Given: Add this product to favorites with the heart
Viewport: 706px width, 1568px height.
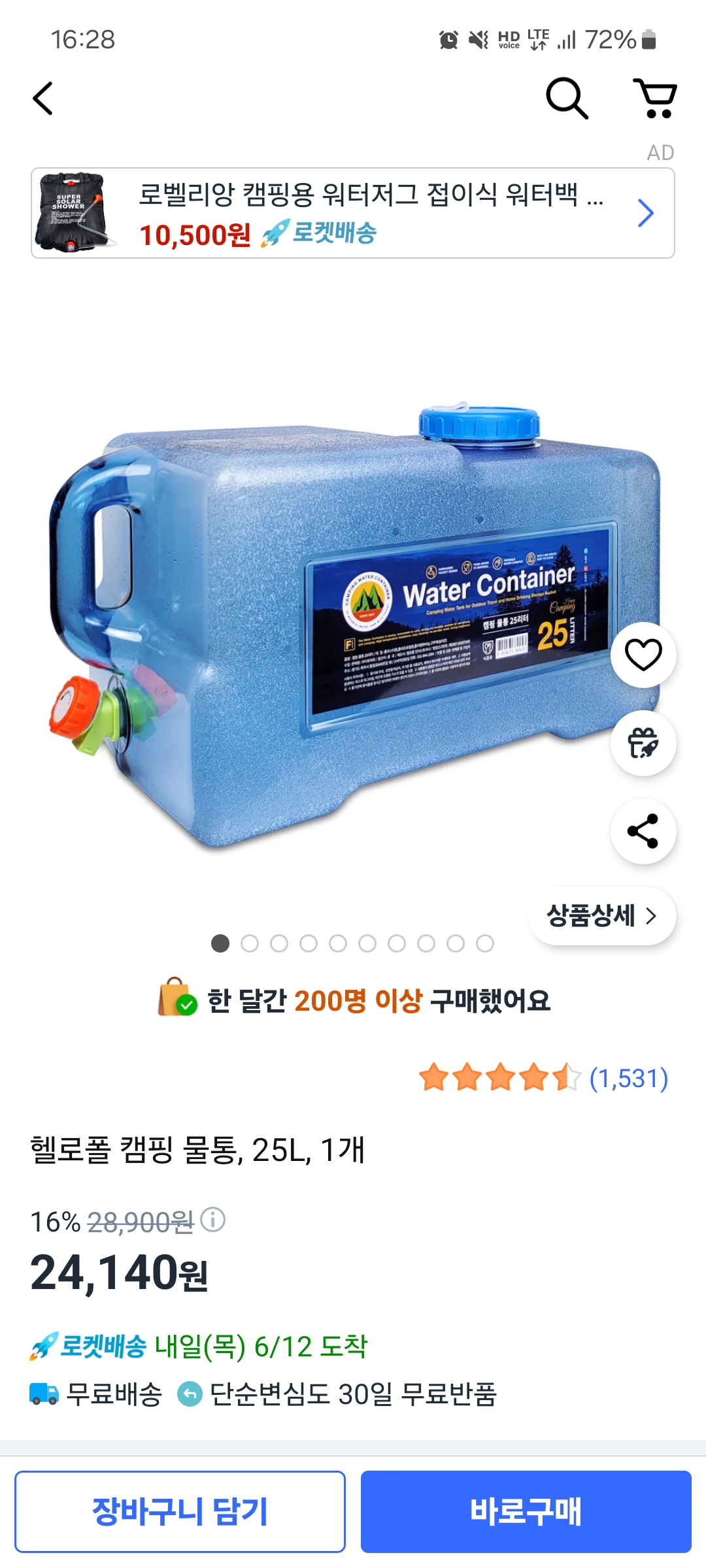Looking at the screenshot, I should click(x=643, y=655).
